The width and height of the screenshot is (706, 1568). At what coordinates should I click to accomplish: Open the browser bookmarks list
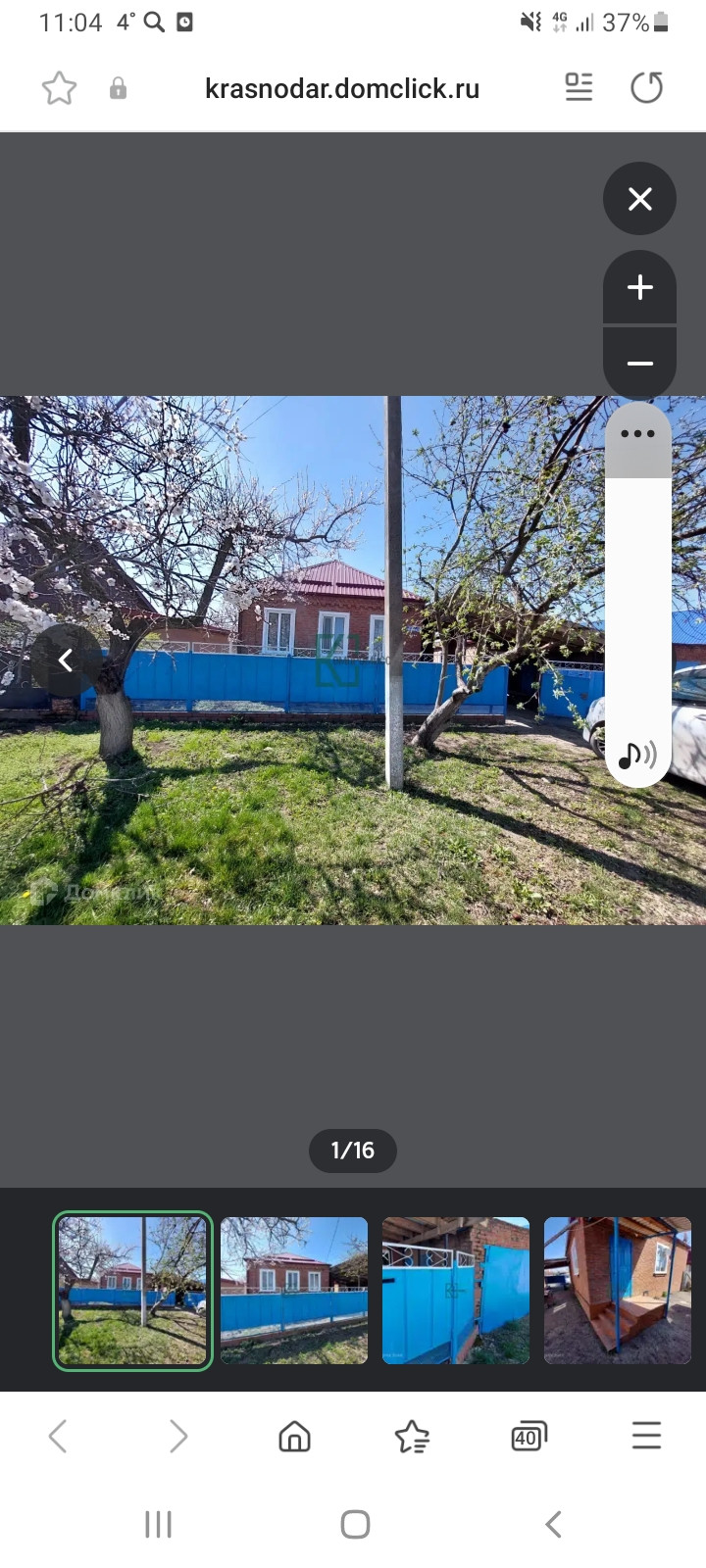(x=412, y=1437)
